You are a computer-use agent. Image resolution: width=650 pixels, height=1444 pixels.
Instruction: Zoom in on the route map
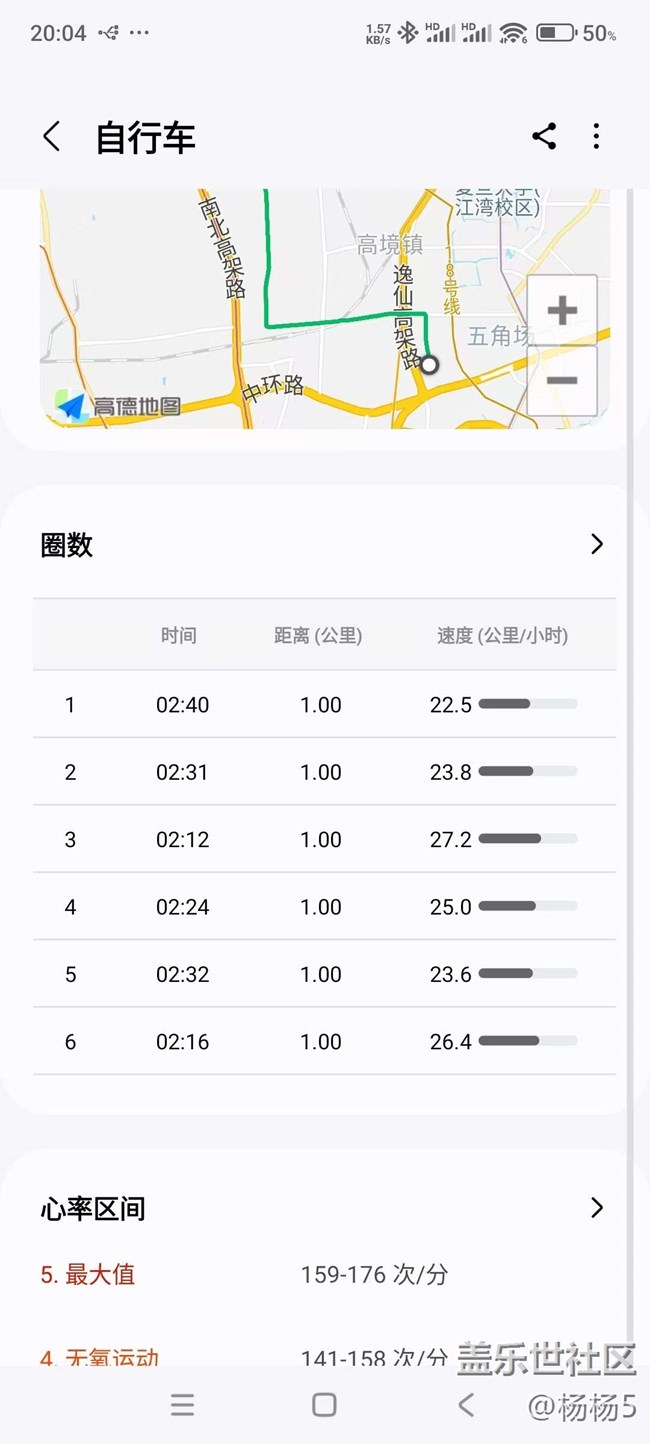pos(562,310)
